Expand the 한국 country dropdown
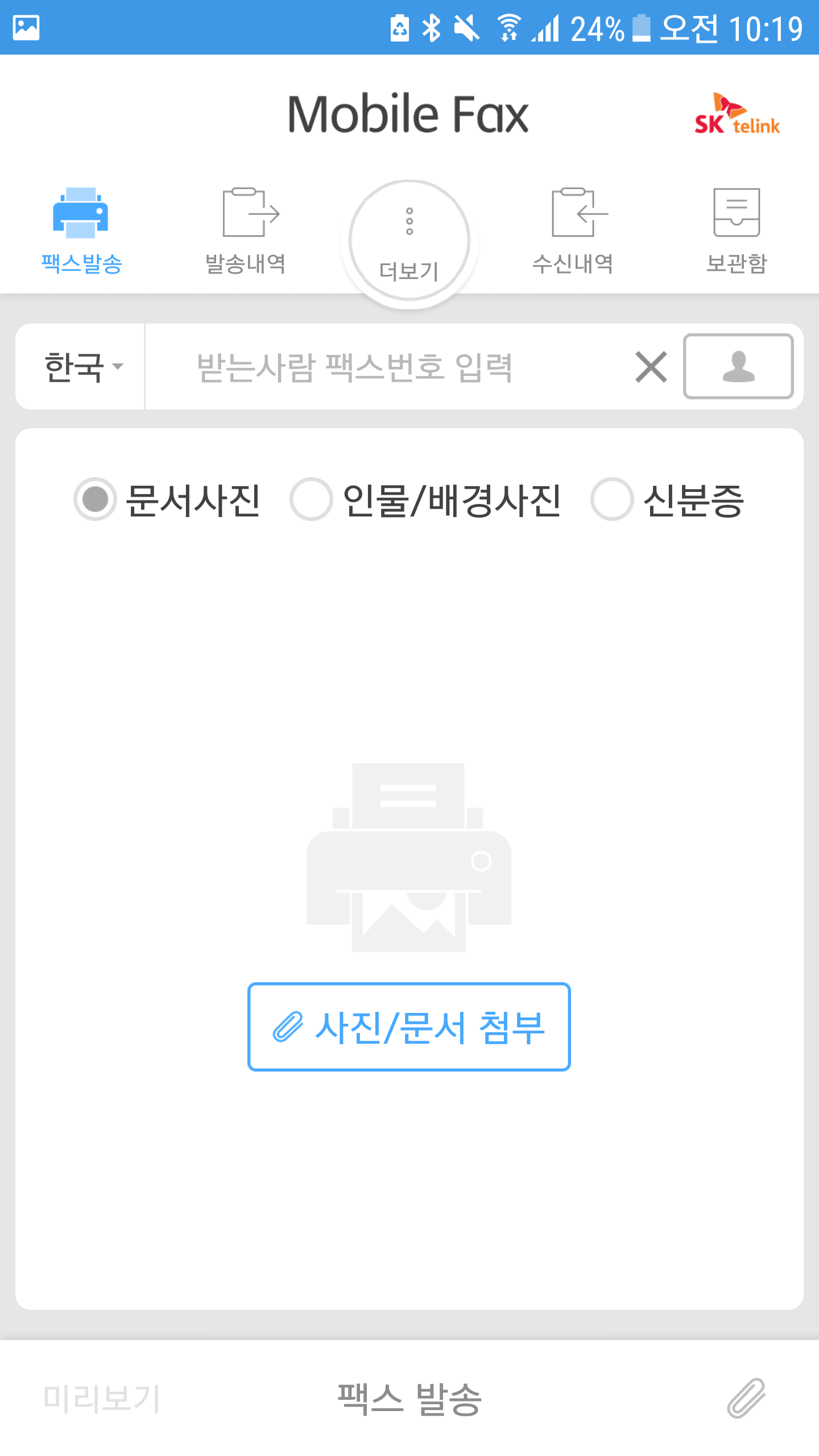This screenshot has width=819, height=1456. pyautogui.click(x=82, y=367)
